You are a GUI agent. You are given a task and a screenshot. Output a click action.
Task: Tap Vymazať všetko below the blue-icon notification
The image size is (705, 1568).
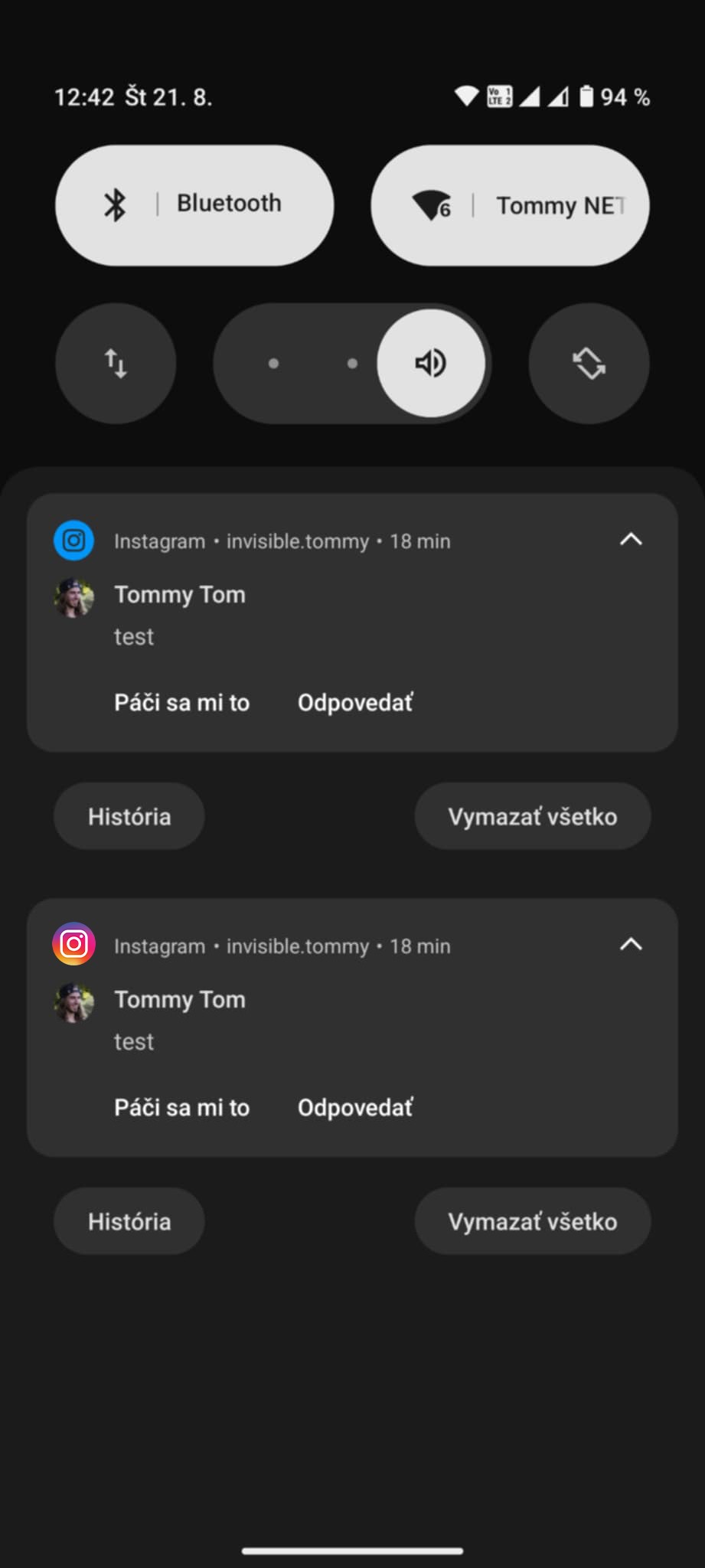click(532, 816)
